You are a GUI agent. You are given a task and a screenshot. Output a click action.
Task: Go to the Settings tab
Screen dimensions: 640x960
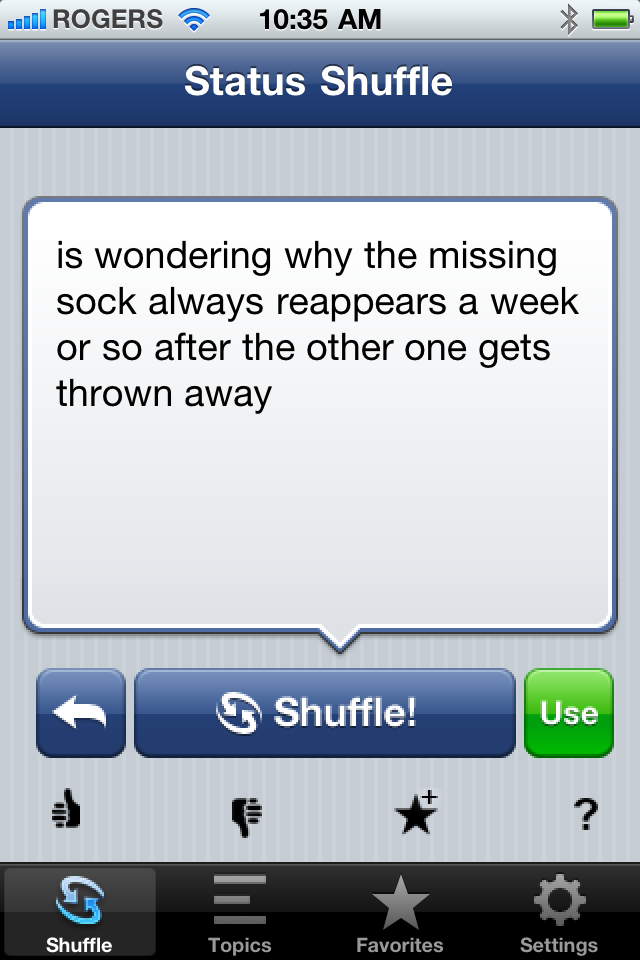point(559,914)
